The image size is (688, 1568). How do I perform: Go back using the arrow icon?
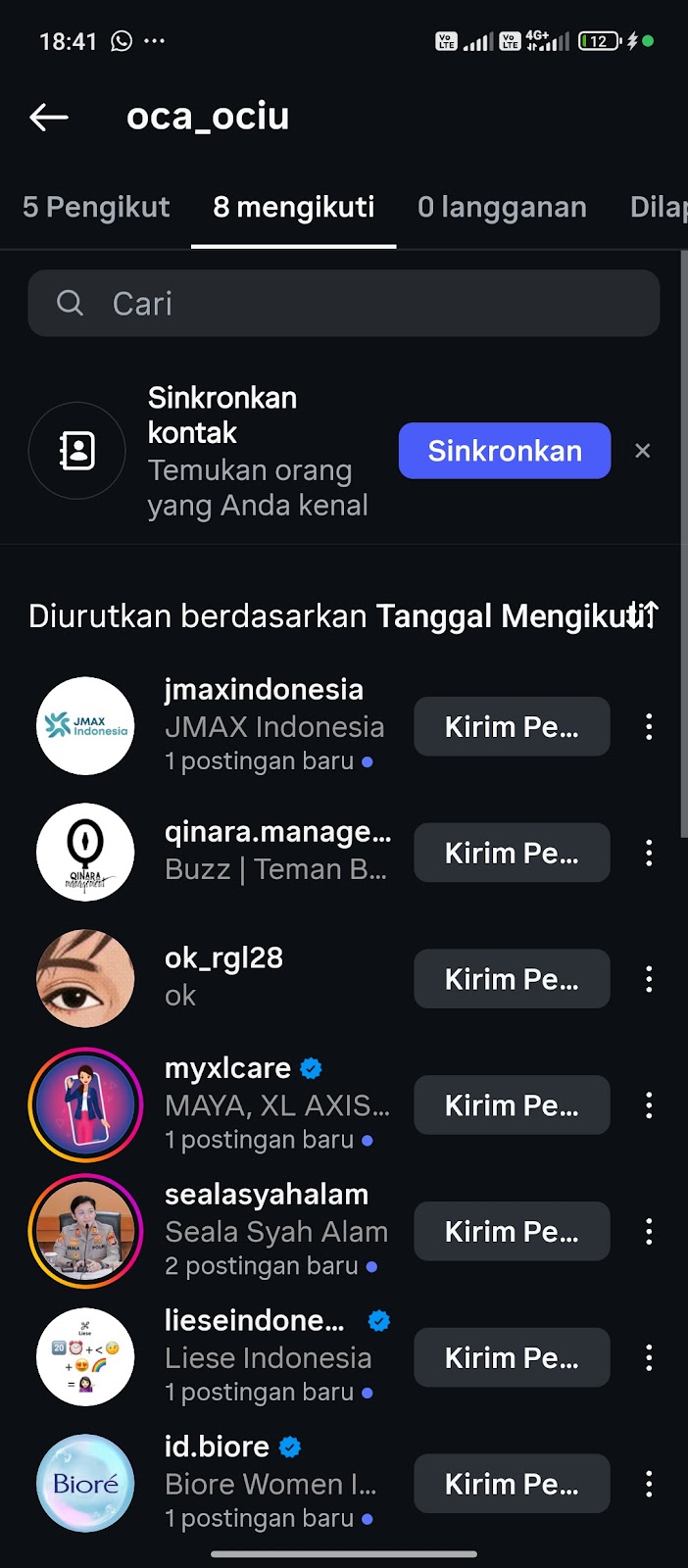click(49, 118)
